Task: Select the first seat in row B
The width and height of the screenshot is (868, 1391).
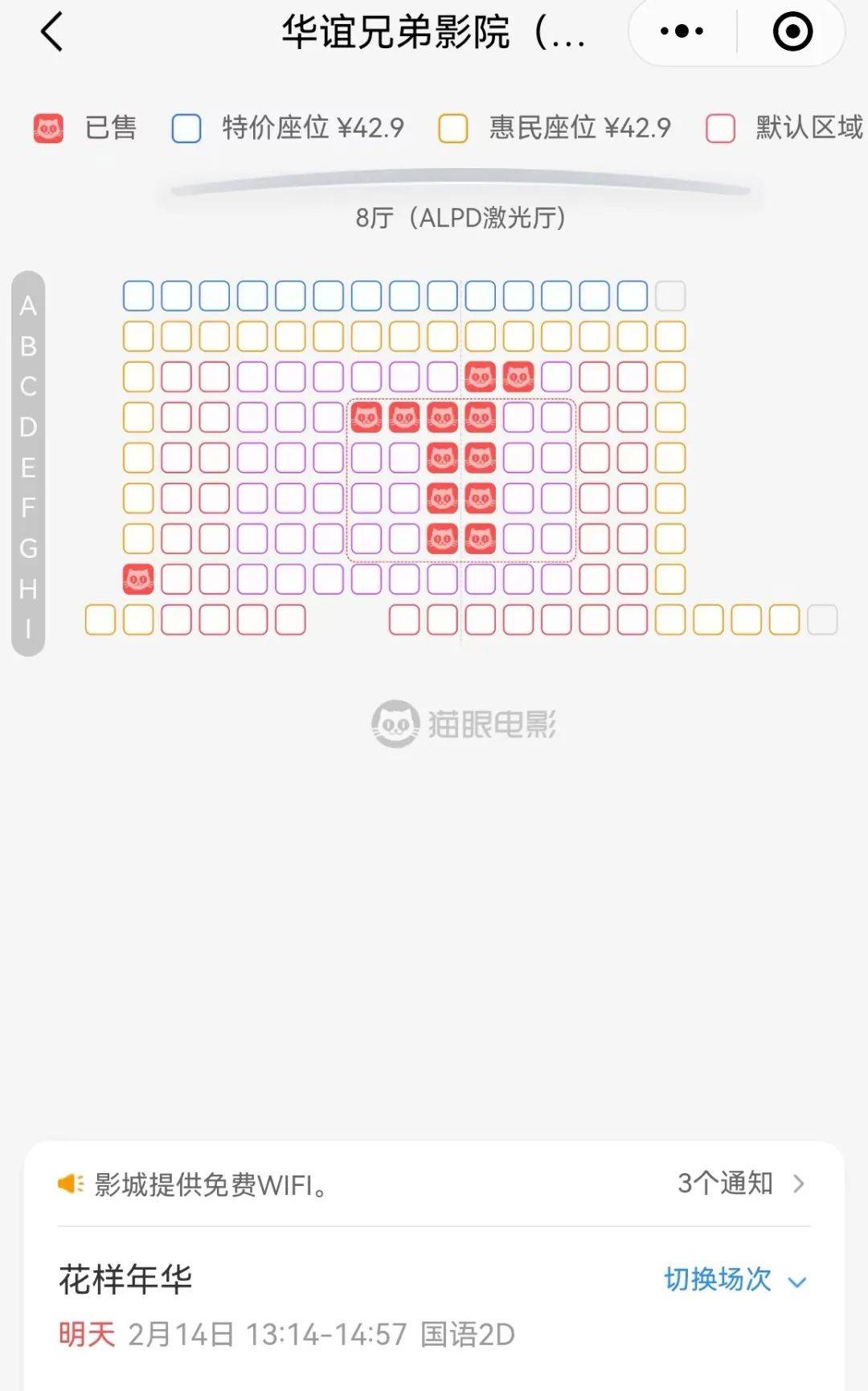Action: 138,336
